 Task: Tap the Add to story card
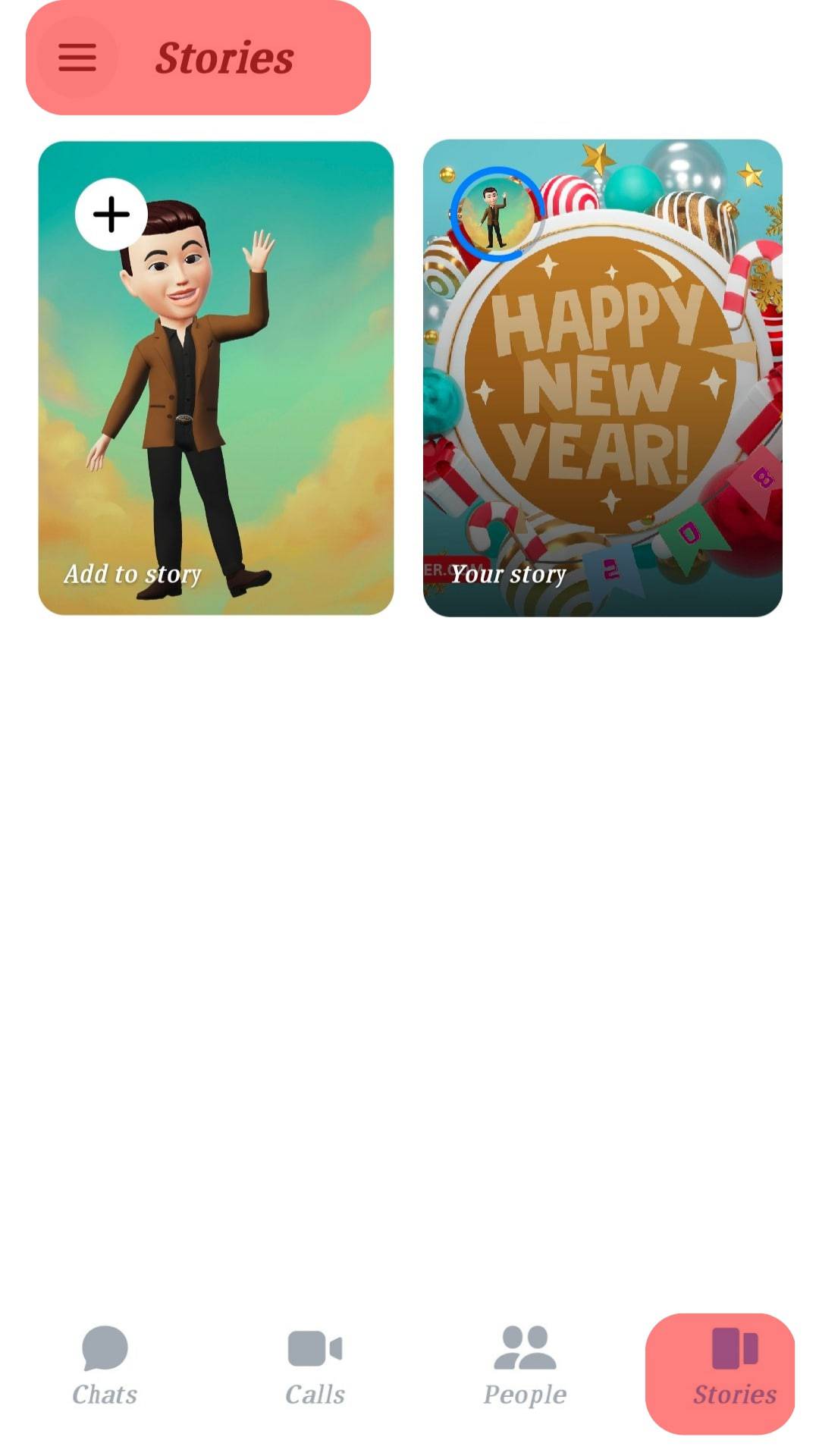click(x=216, y=378)
